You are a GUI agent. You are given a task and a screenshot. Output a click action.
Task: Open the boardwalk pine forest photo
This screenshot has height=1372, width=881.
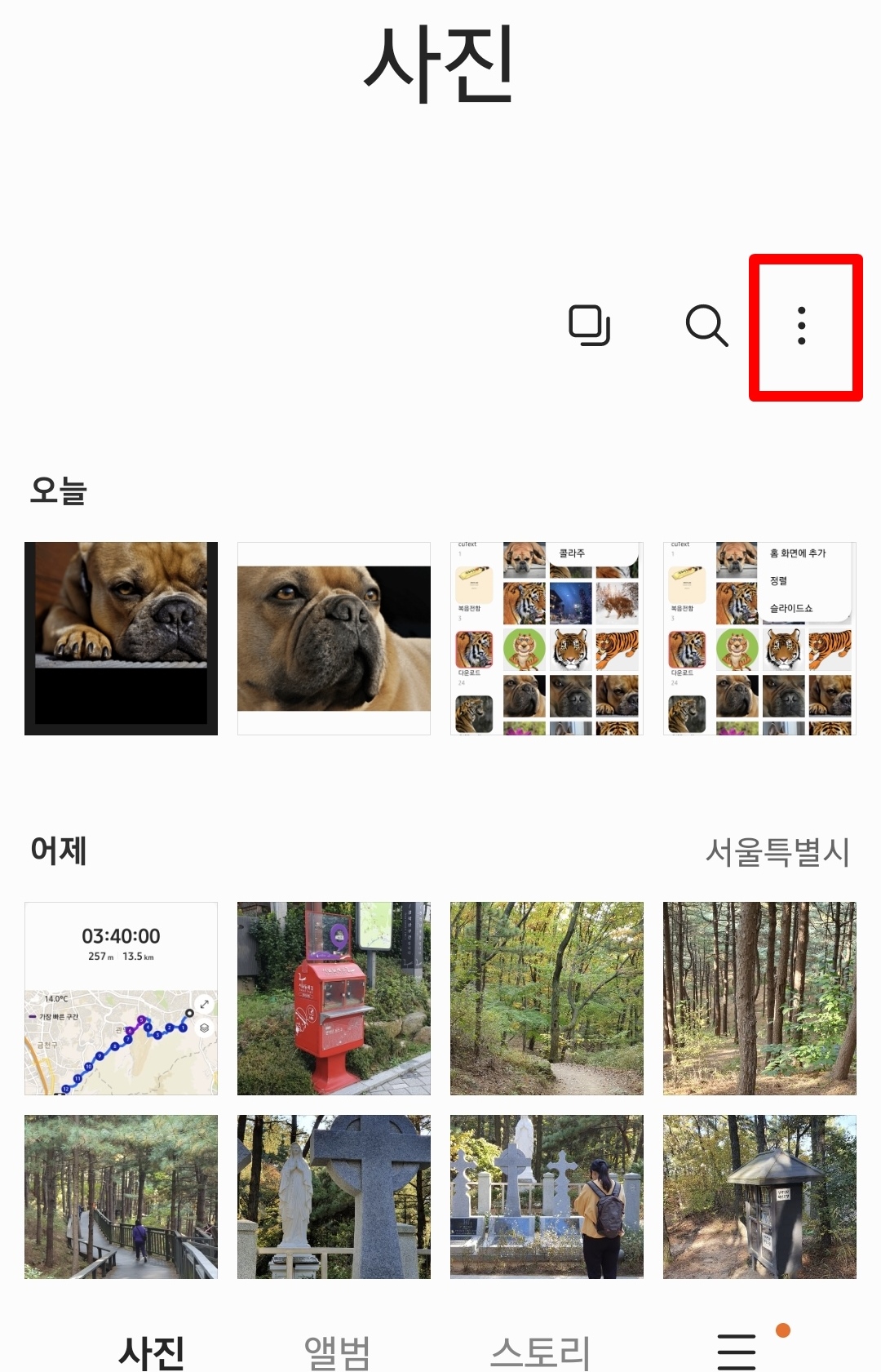pos(121,1196)
